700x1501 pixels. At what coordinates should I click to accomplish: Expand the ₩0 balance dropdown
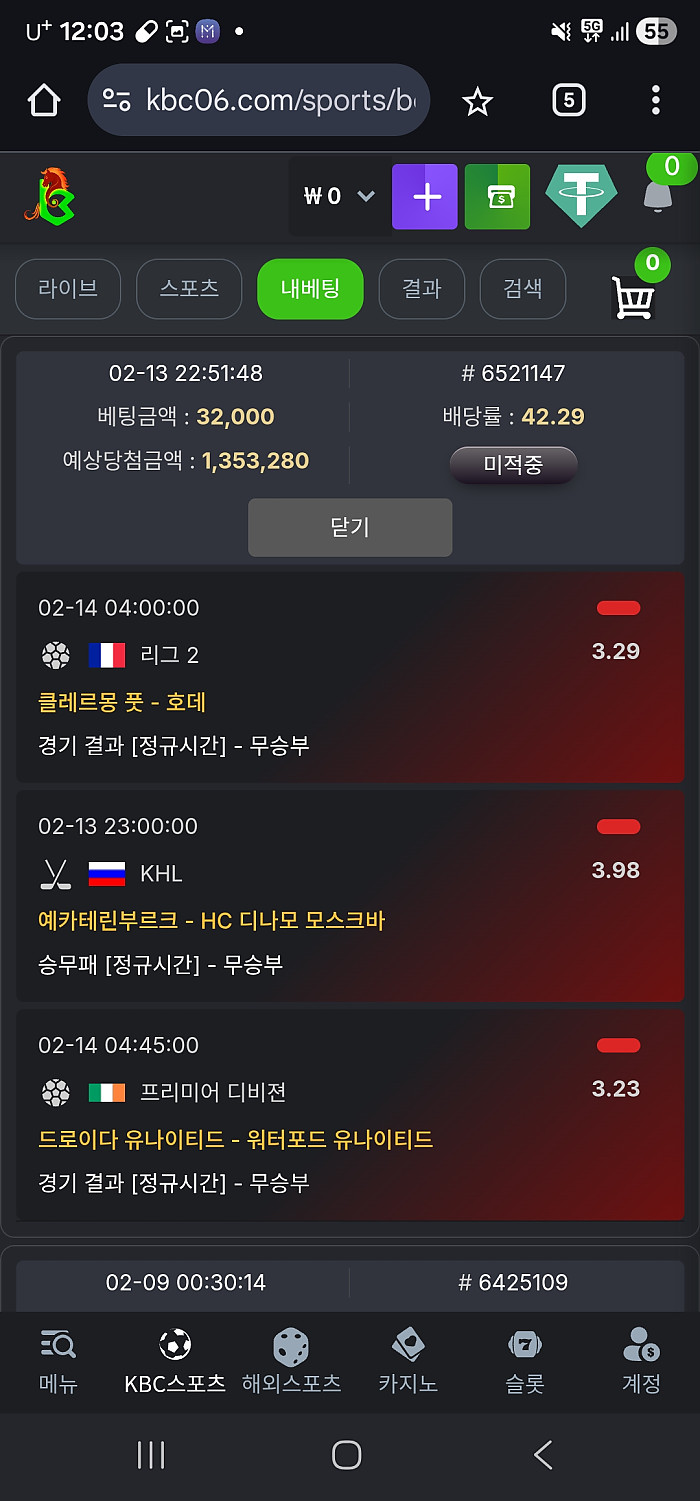coord(338,196)
